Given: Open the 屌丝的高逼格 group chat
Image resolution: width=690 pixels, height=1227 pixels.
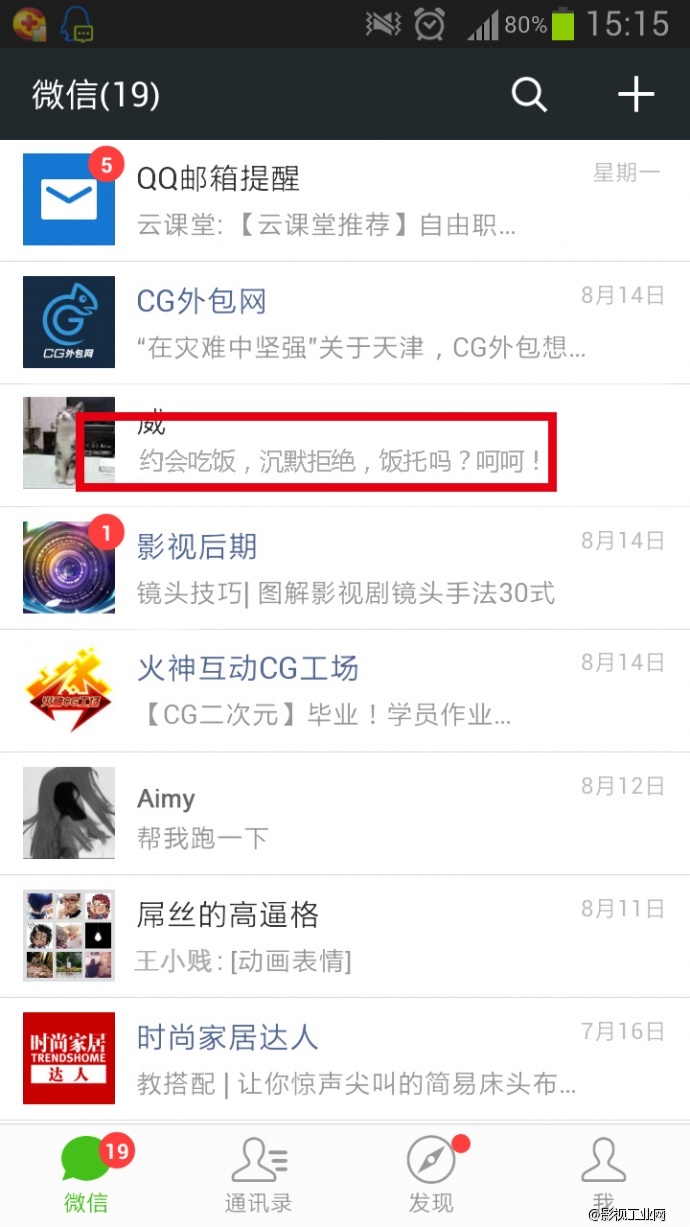Looking at the screenshot, I should pos(345,936).
